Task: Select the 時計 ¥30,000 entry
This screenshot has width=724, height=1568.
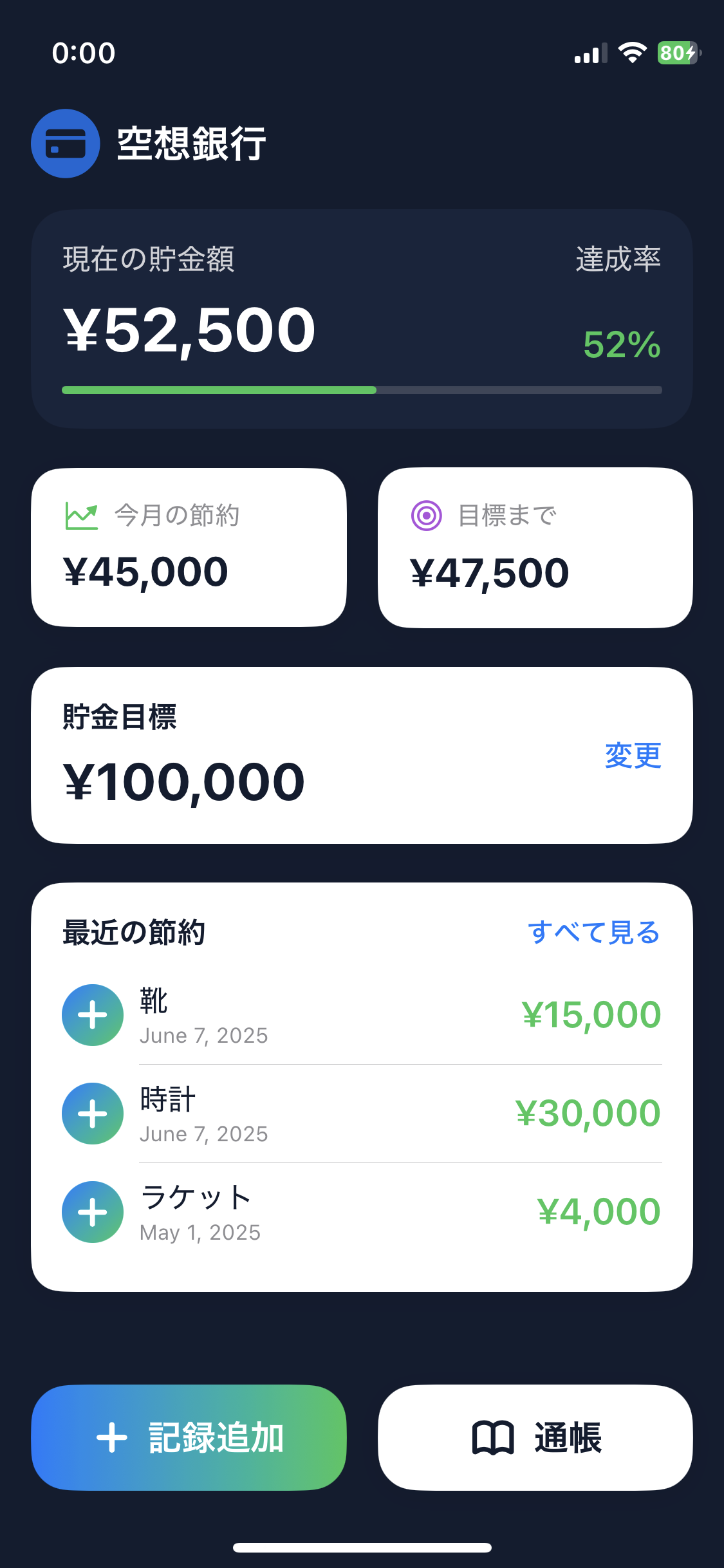Action: point(360,1114)
